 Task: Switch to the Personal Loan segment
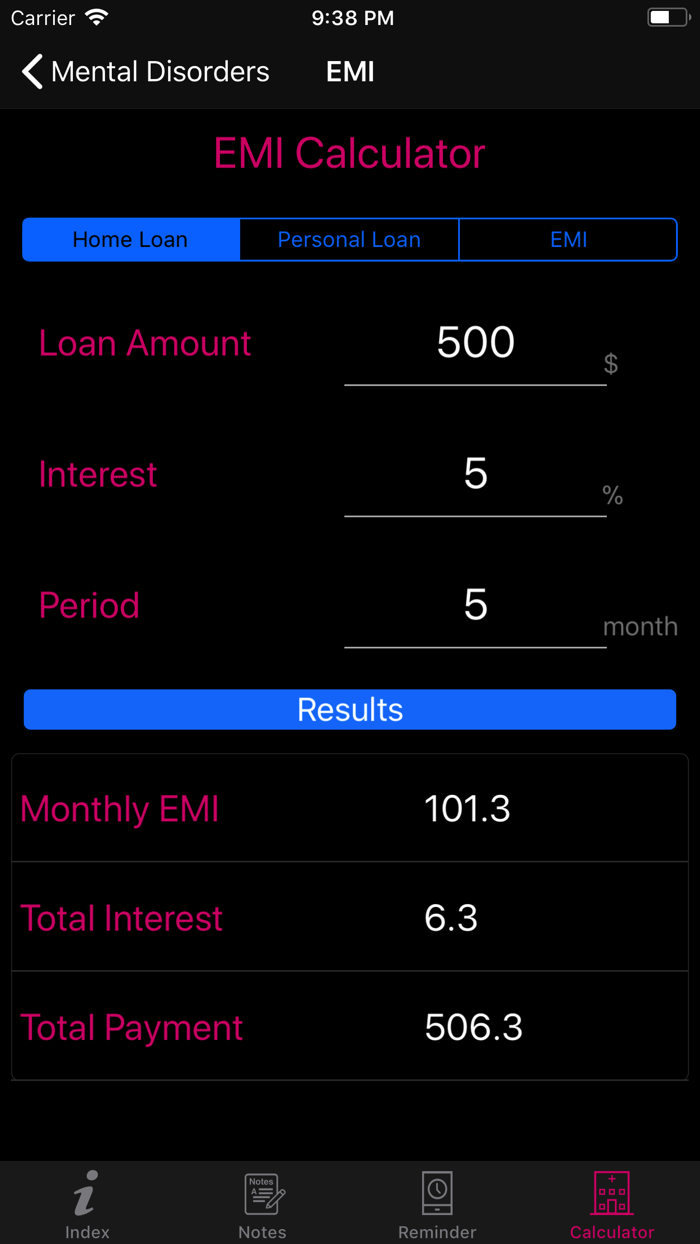coord(349,240)
